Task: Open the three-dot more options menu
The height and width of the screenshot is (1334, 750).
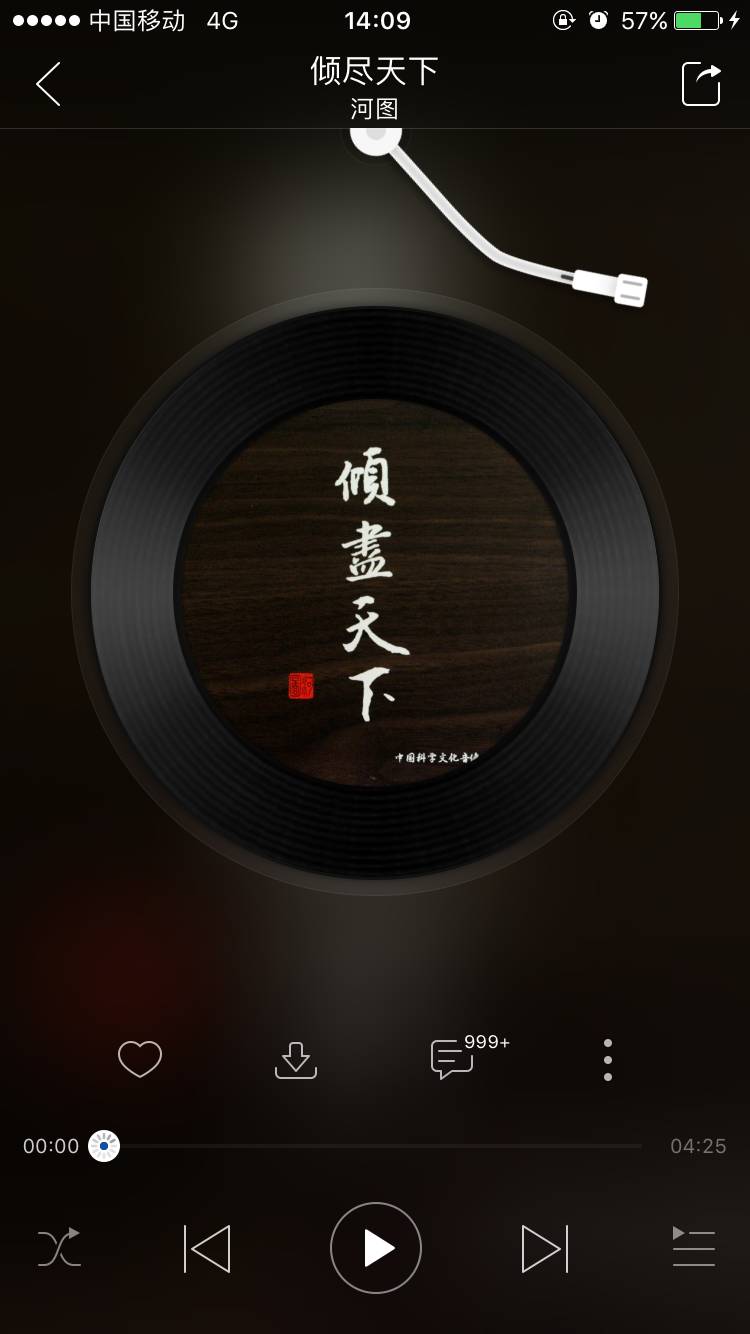Action: (608, 1060)
